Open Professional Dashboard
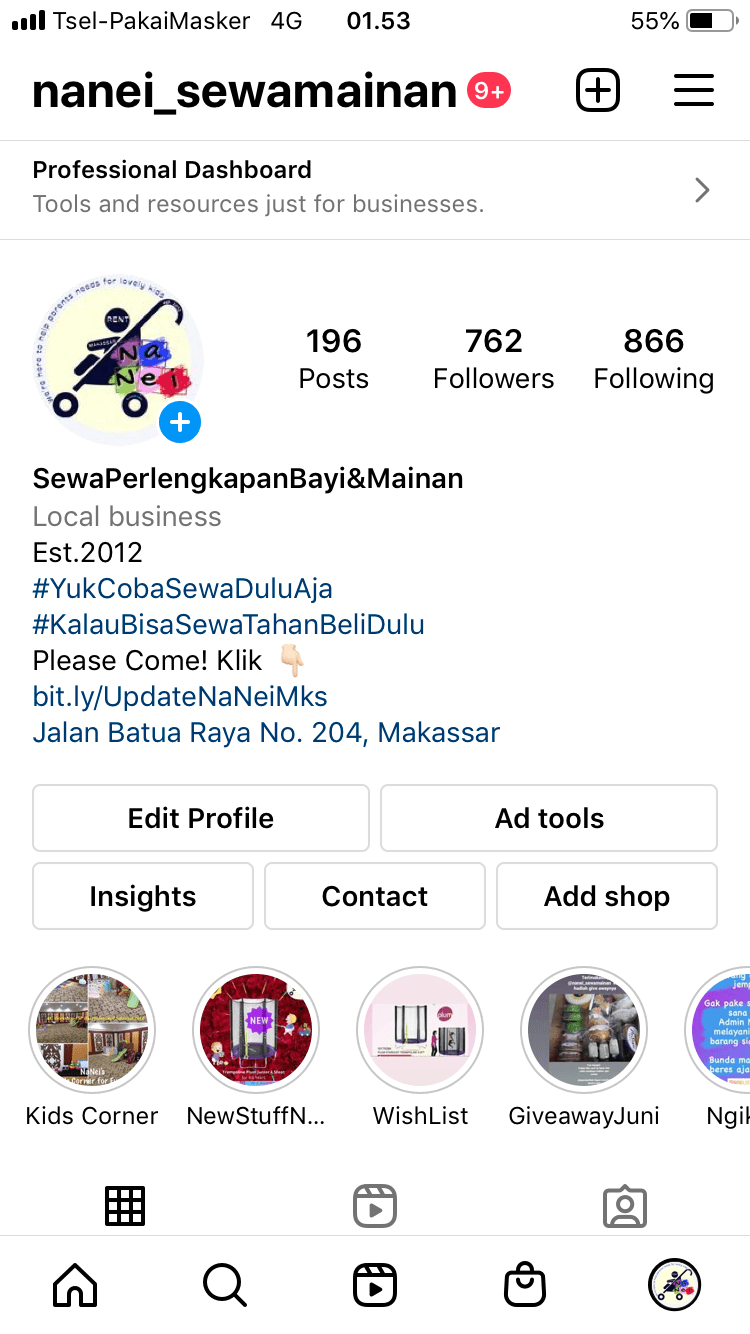This screenshot has width=750, height=1334. tap(375, 189)
